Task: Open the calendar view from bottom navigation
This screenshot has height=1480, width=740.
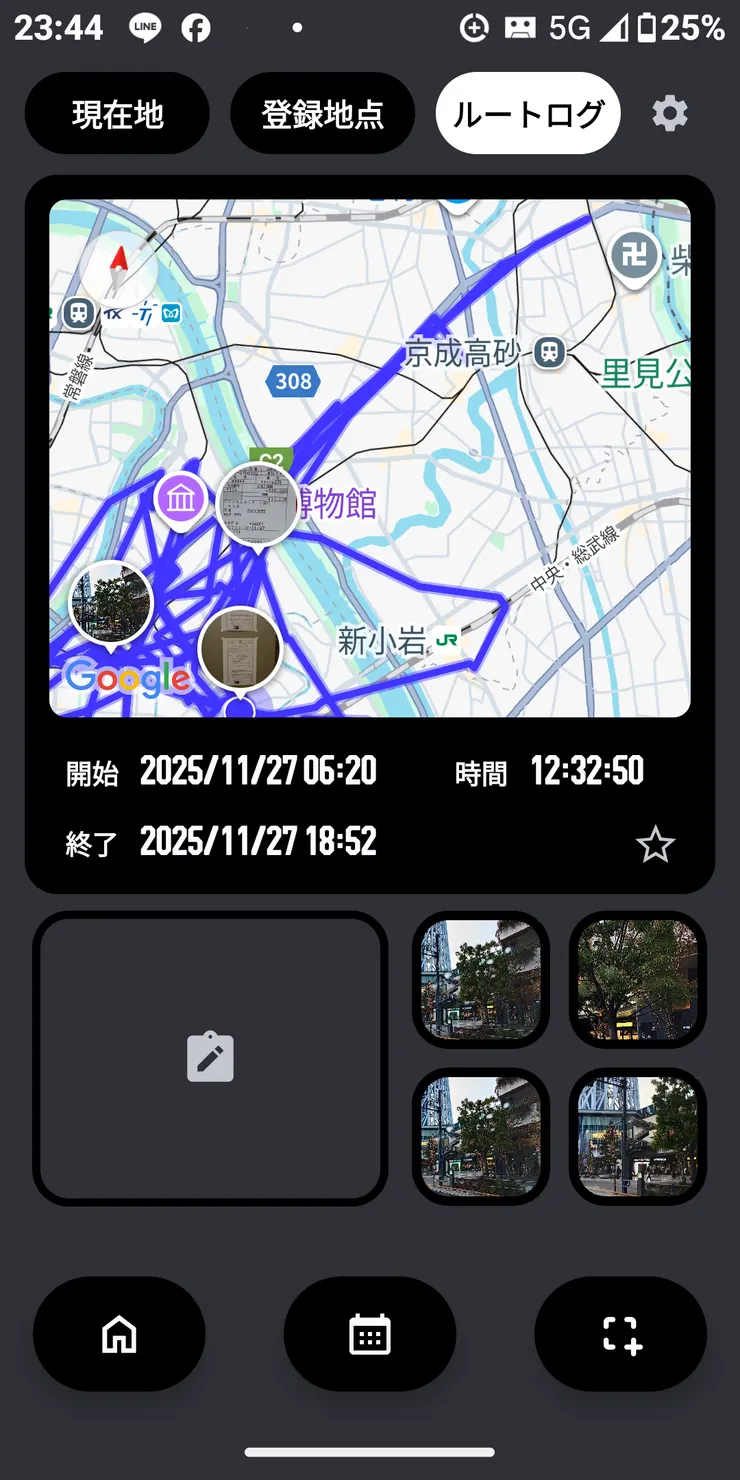Action: (370, 1334)
